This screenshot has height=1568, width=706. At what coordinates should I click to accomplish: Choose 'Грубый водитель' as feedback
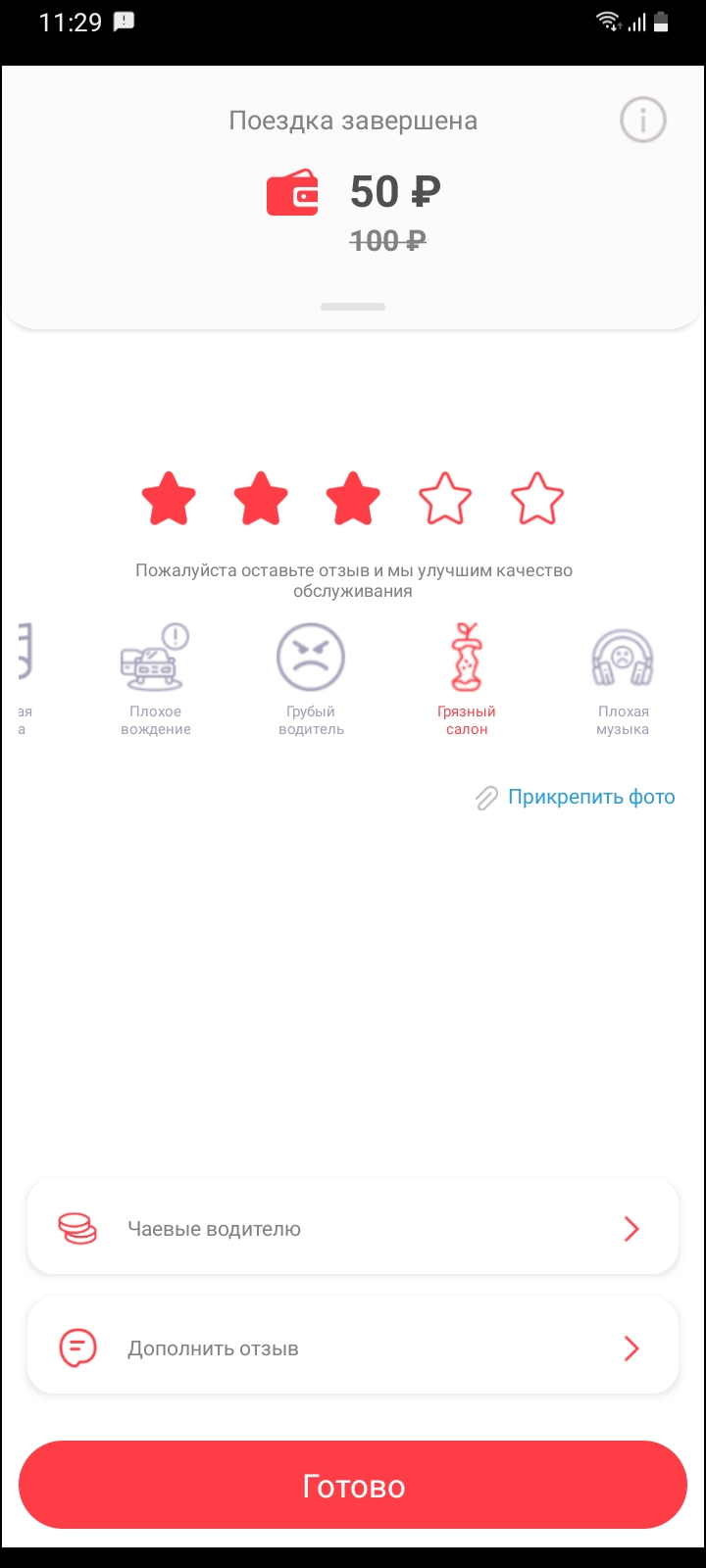(x=311, y=678)
